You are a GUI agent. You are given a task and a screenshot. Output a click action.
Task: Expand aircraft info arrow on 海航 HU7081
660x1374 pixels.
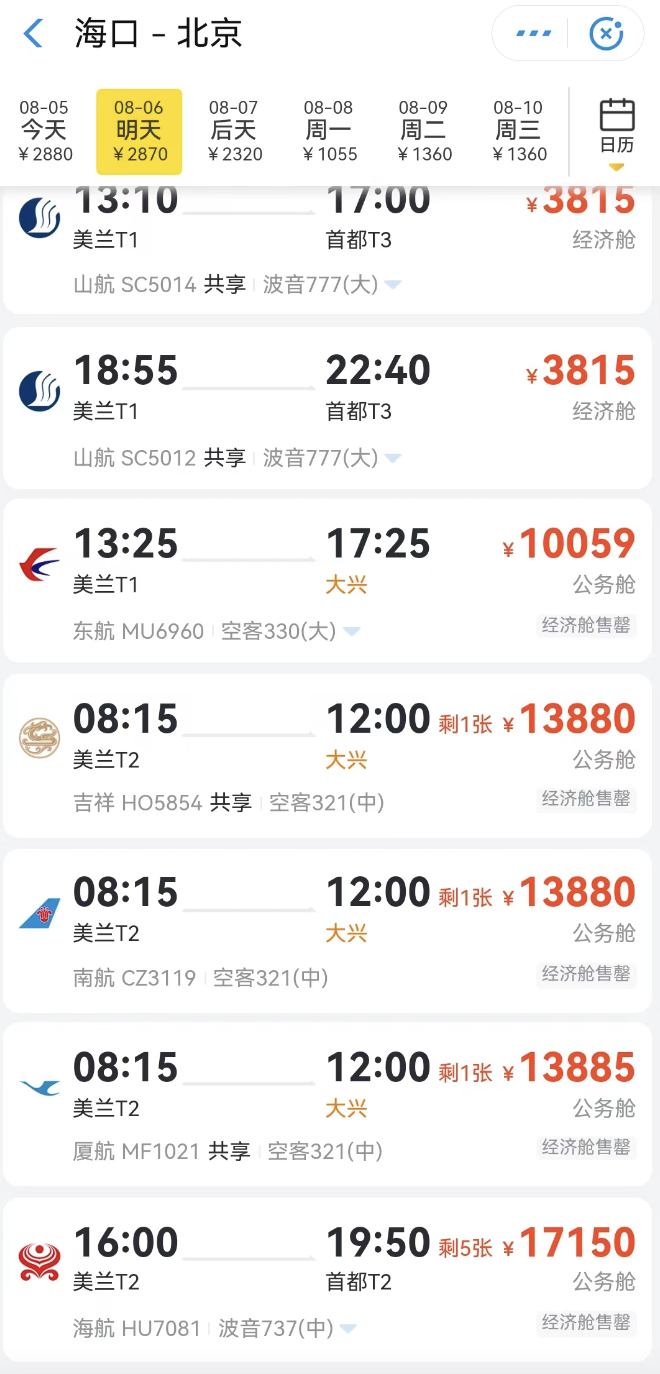[348, 1329]
